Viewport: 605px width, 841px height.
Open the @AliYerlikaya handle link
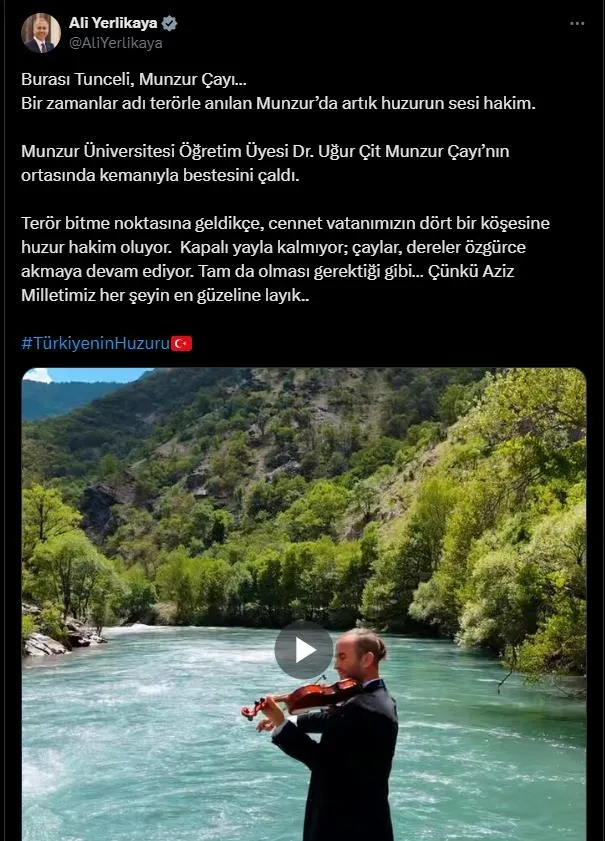[116, 43]
